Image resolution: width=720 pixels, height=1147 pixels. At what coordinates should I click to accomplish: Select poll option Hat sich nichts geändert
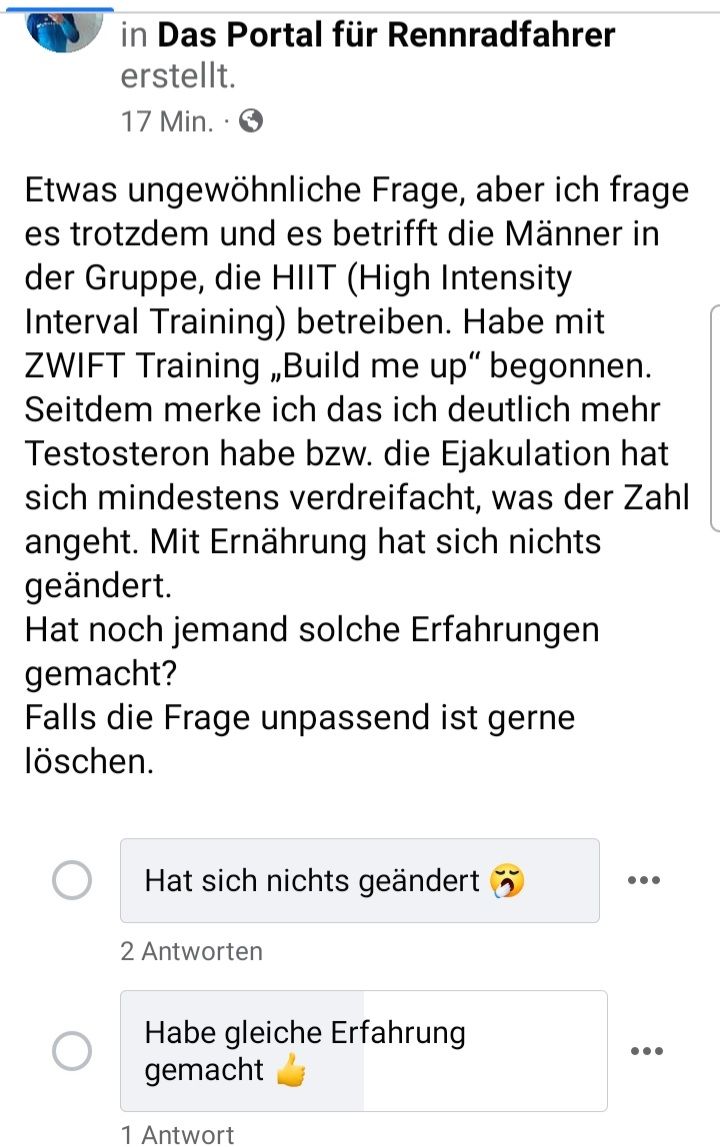[x=72, y=881]
